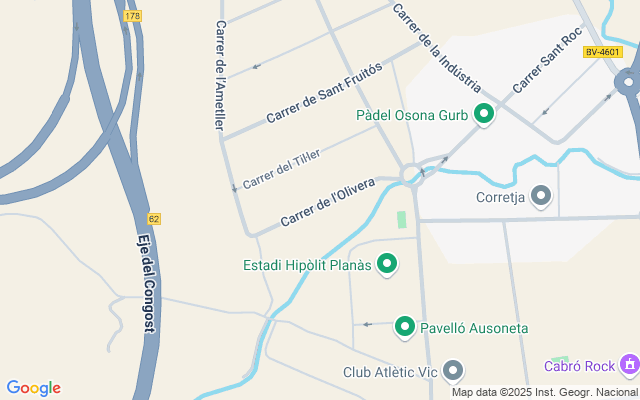Select the Club Atlètic Vic pin
This screenshot has width=640, height=400.
pyautogui.click(x=453, y=371)
